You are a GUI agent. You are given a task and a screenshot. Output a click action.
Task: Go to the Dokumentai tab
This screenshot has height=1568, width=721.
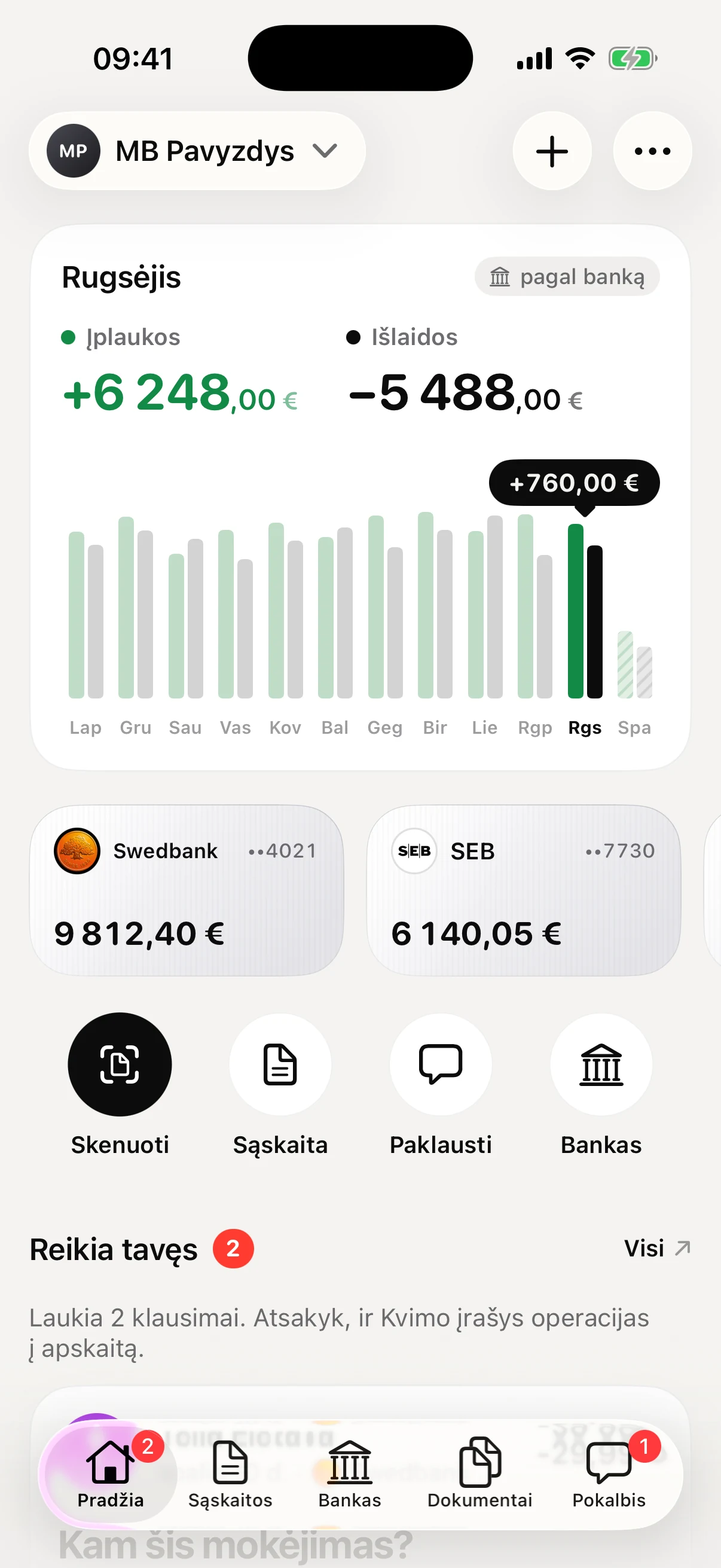[479, 1474]
